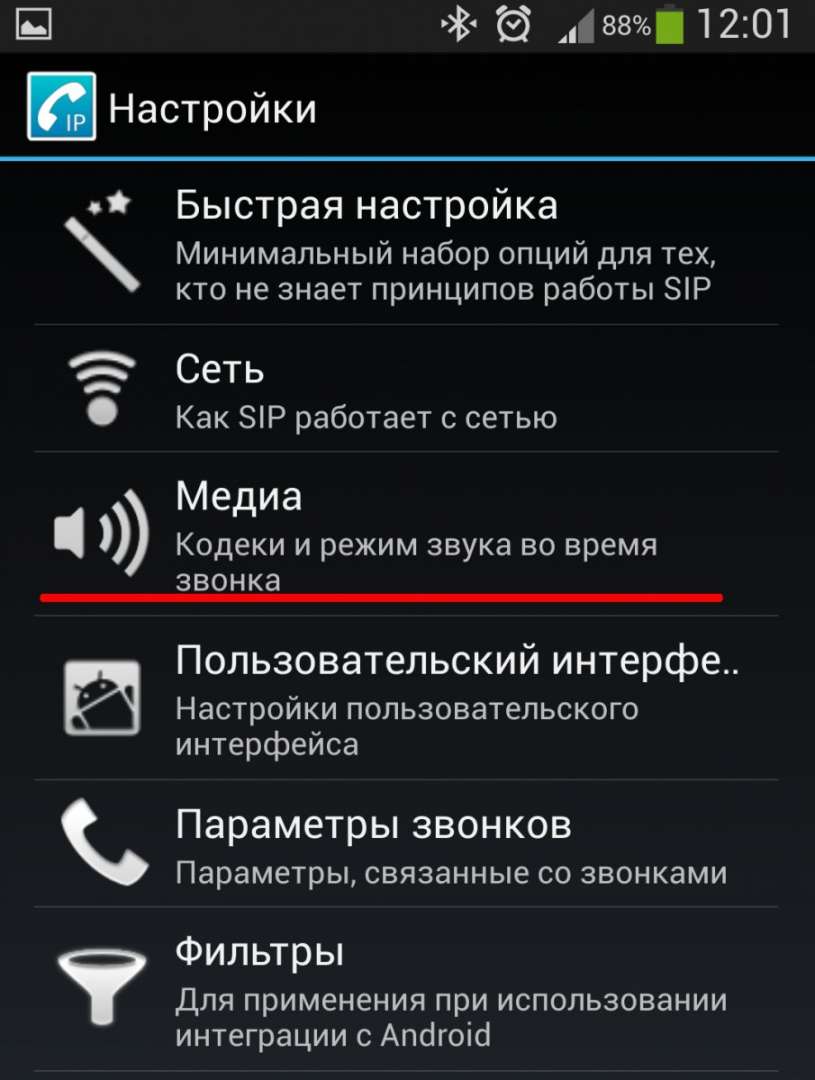815x1080 pixels.
Task: Open Параметры звонков row
Action: pyautogui.click(x=407, y=847)
